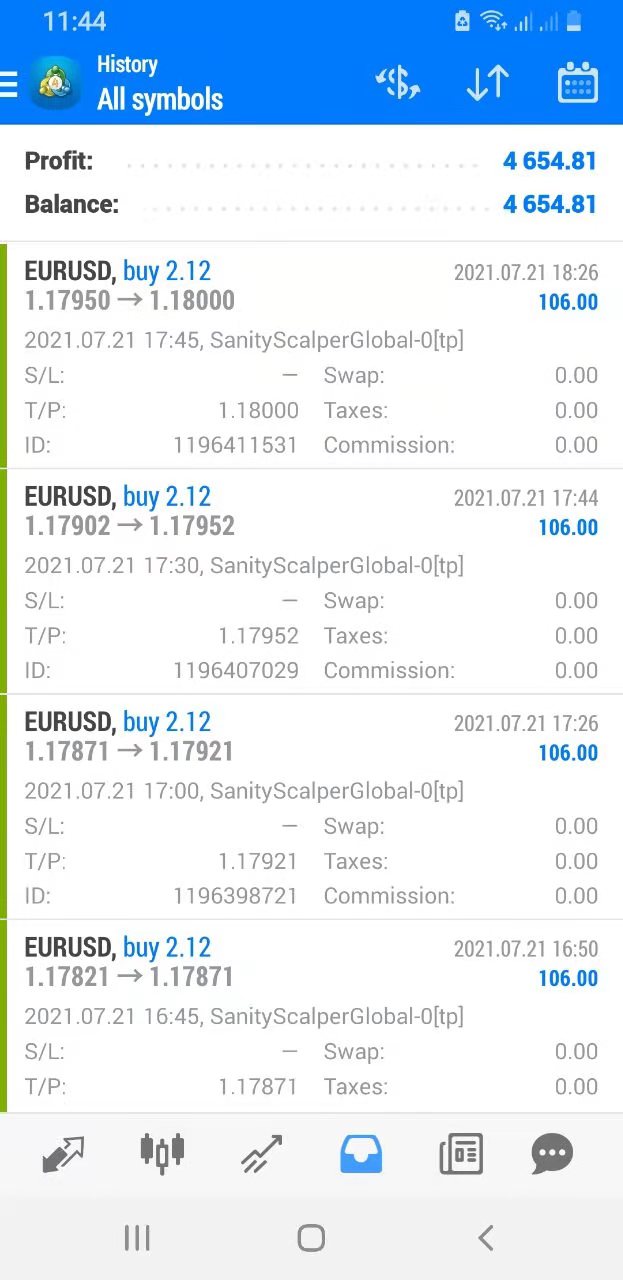
Task: Select the History inbox tab
Action: tap(361, 1154)
